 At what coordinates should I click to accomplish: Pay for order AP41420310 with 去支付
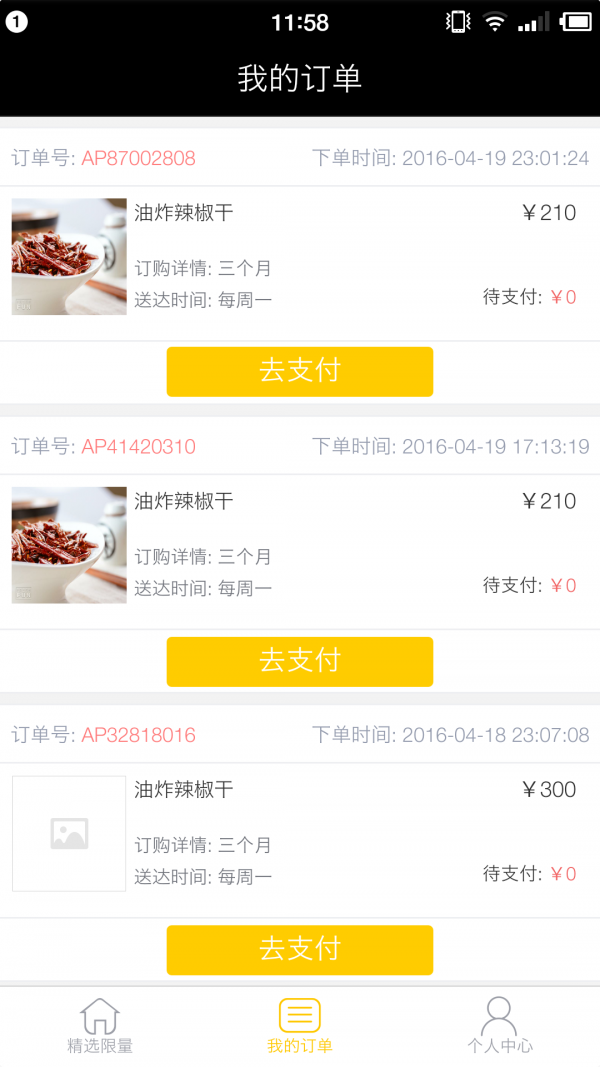pos(299,661)
